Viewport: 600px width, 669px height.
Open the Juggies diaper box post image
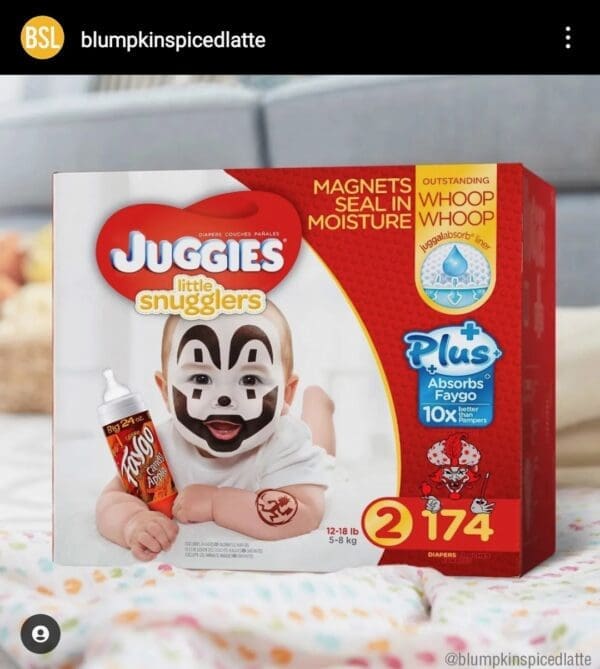[x=300, y=370]
